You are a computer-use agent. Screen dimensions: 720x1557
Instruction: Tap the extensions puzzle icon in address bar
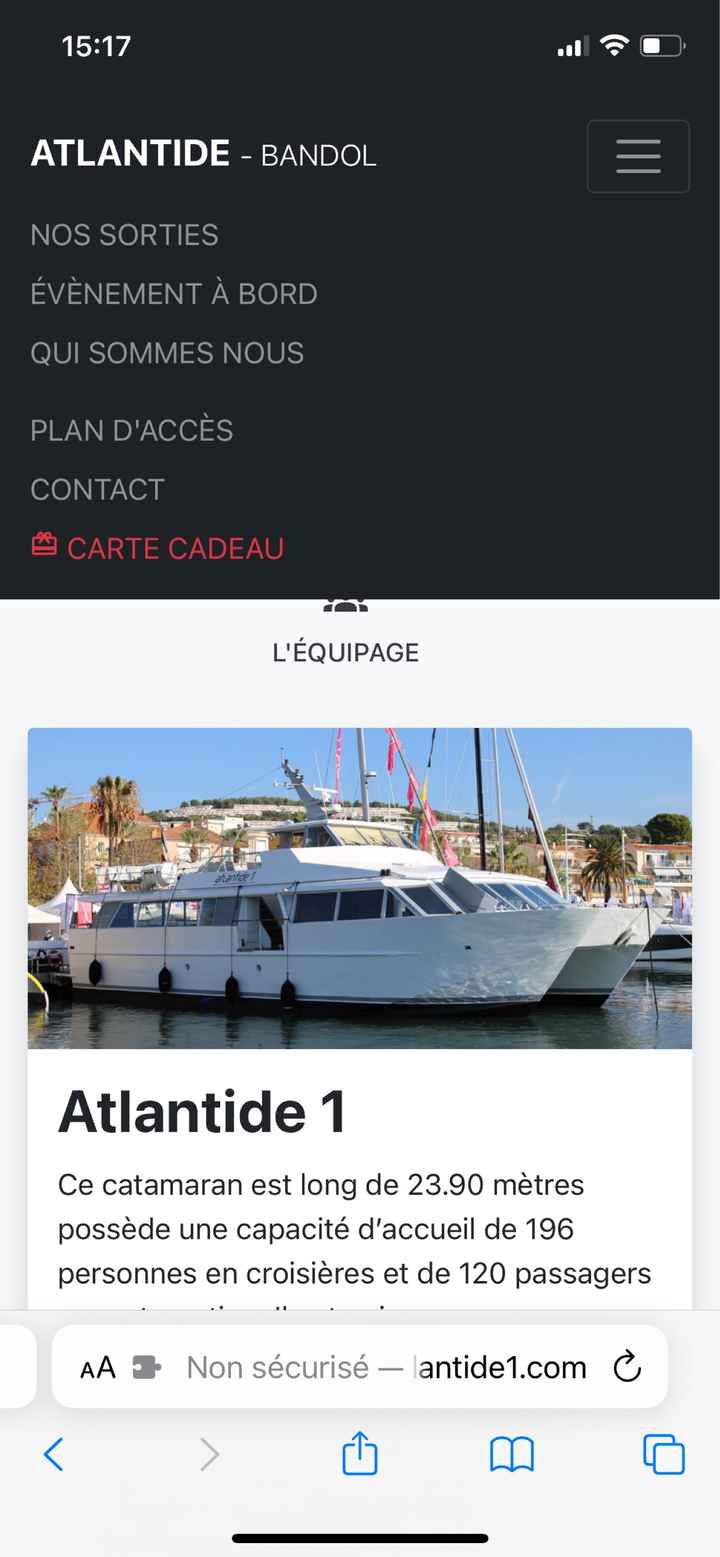146,1367
